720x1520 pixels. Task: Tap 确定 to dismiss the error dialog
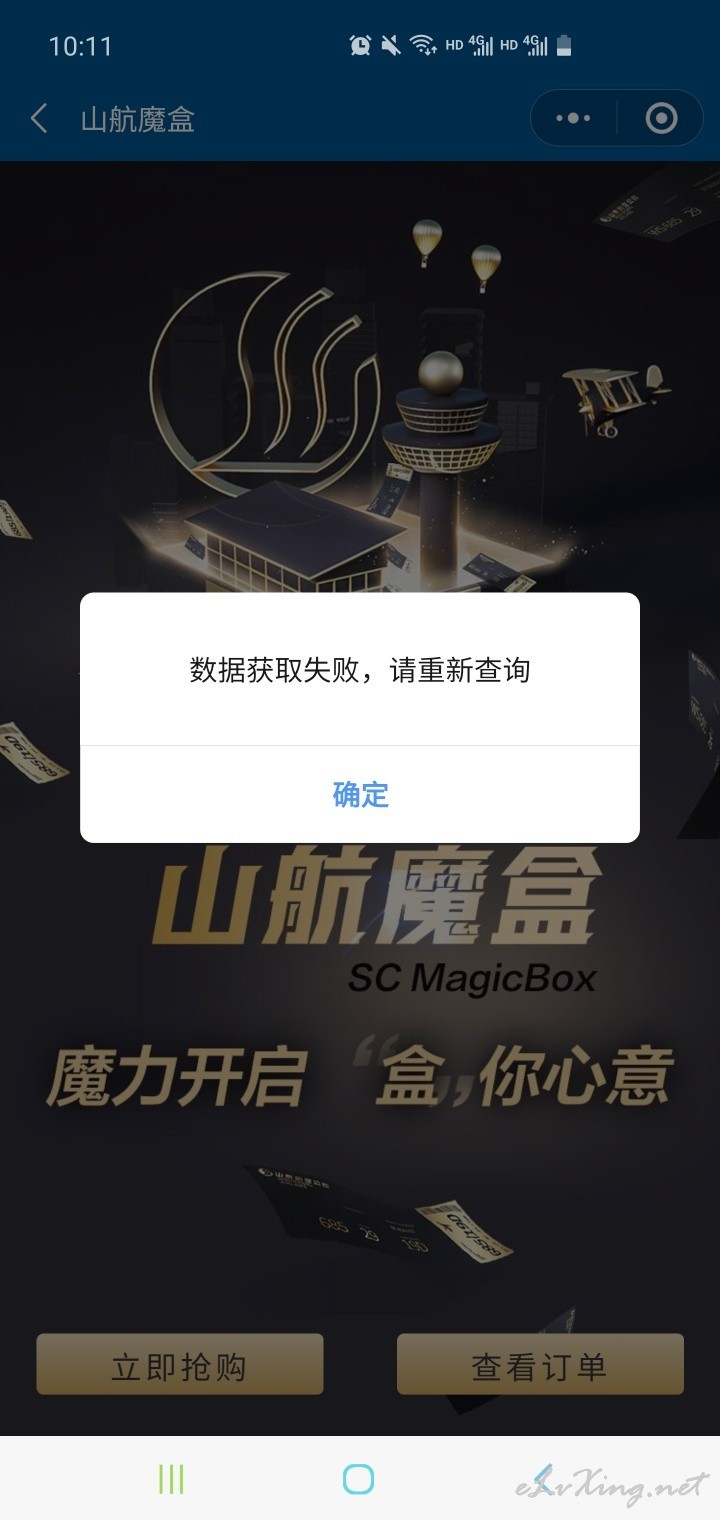(360, 795)
